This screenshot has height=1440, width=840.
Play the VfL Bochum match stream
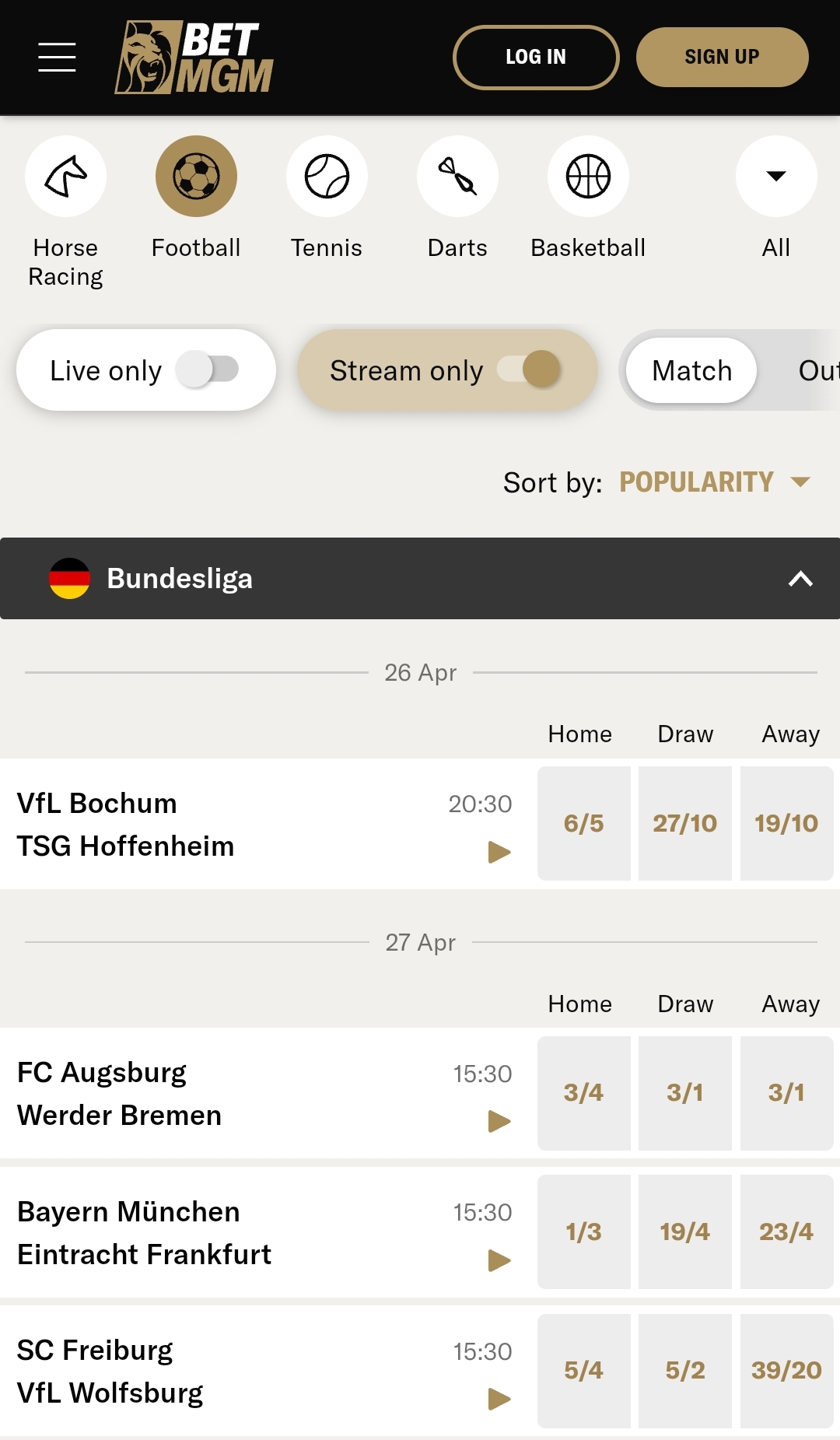pos(499,853)
